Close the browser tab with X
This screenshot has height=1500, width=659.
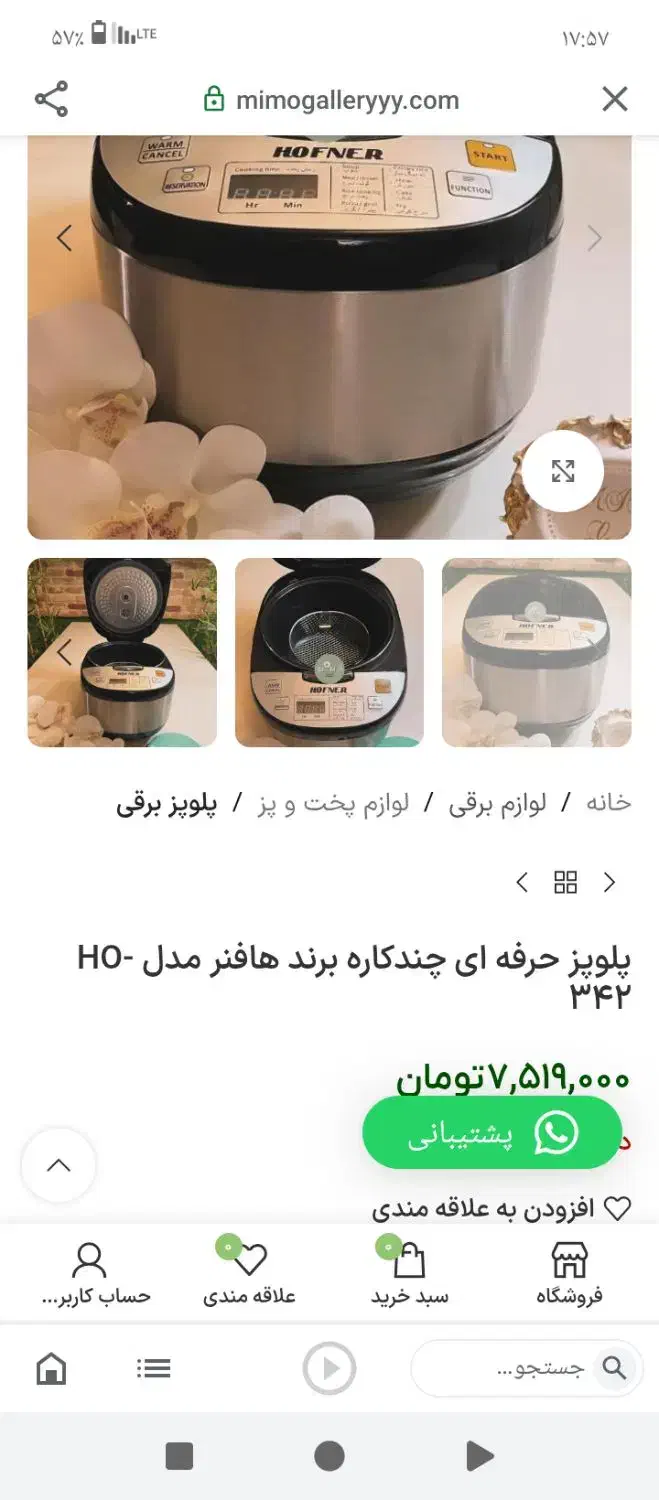pos(614,99)
